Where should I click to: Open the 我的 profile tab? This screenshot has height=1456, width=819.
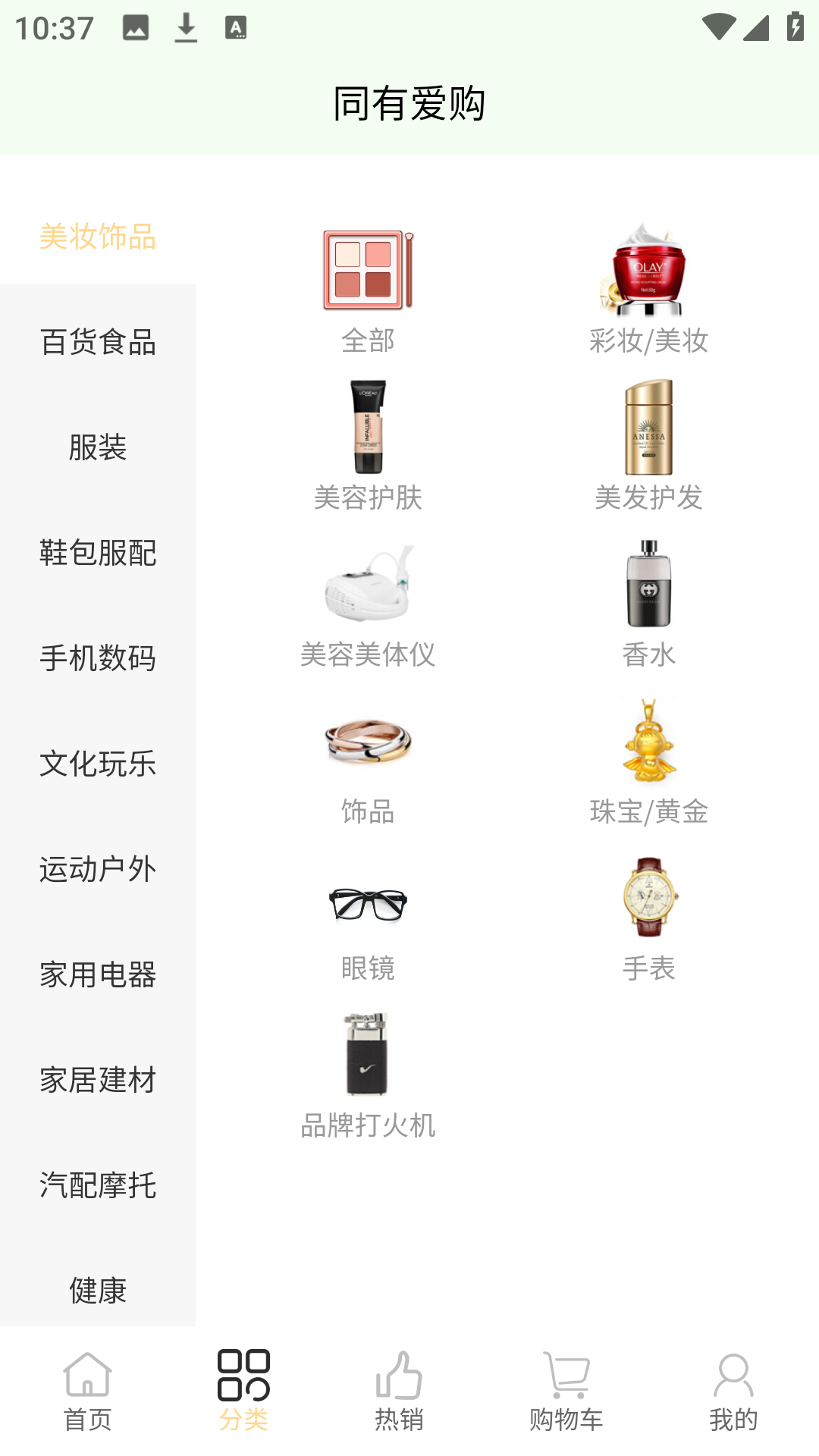coord(733,1392)
